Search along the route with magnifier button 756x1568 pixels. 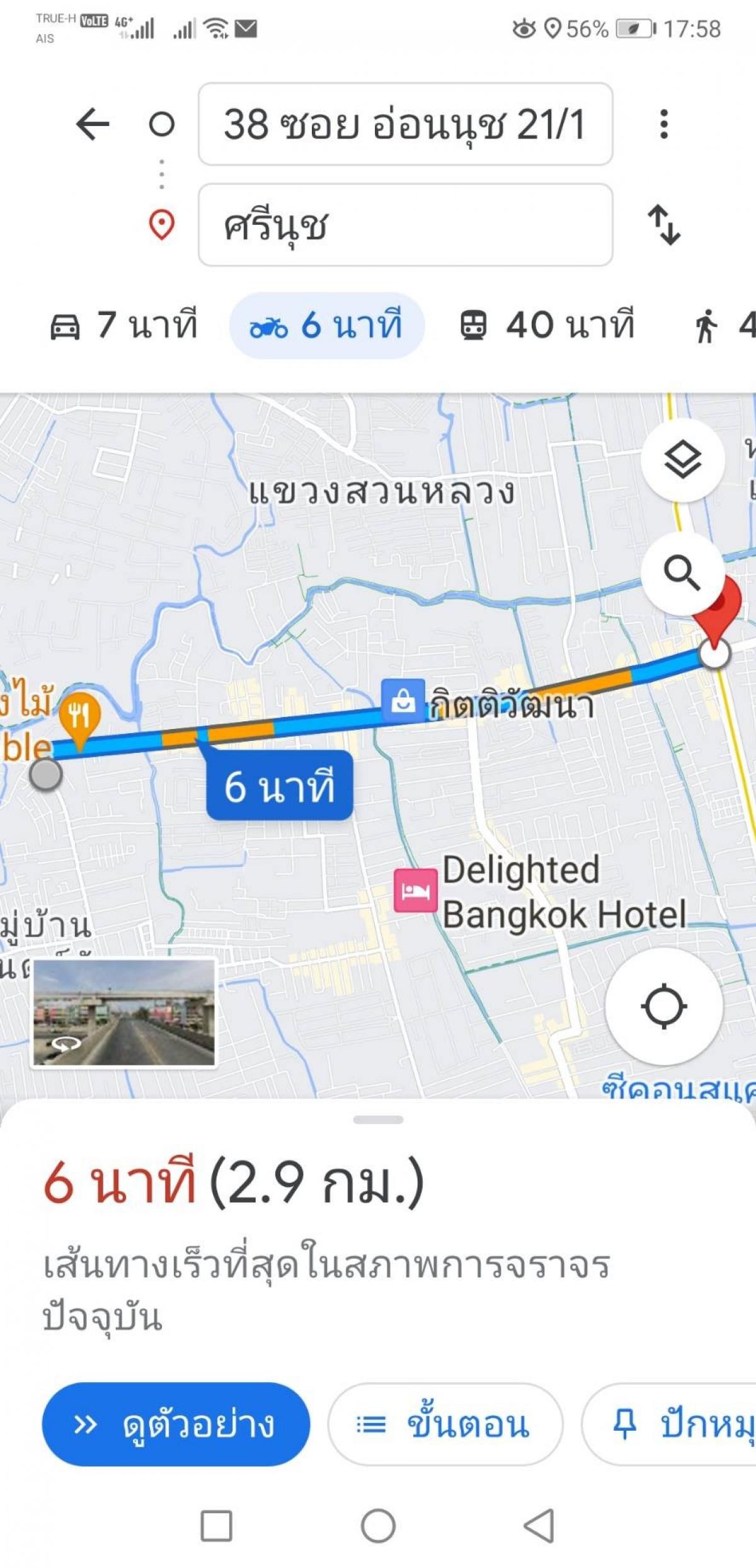pyautogui.click(x=683, y=573)
